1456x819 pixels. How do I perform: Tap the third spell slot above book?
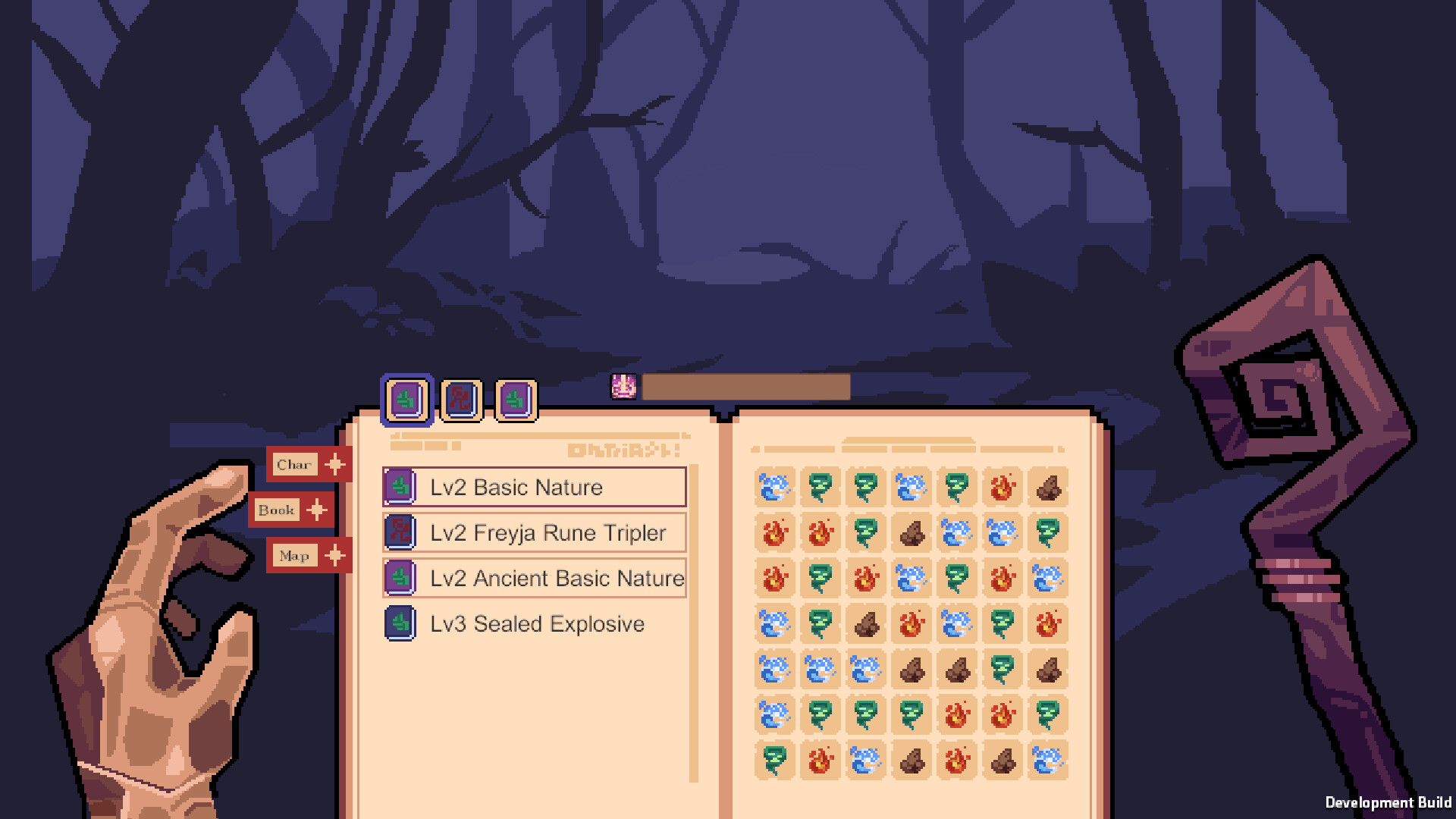516,400
